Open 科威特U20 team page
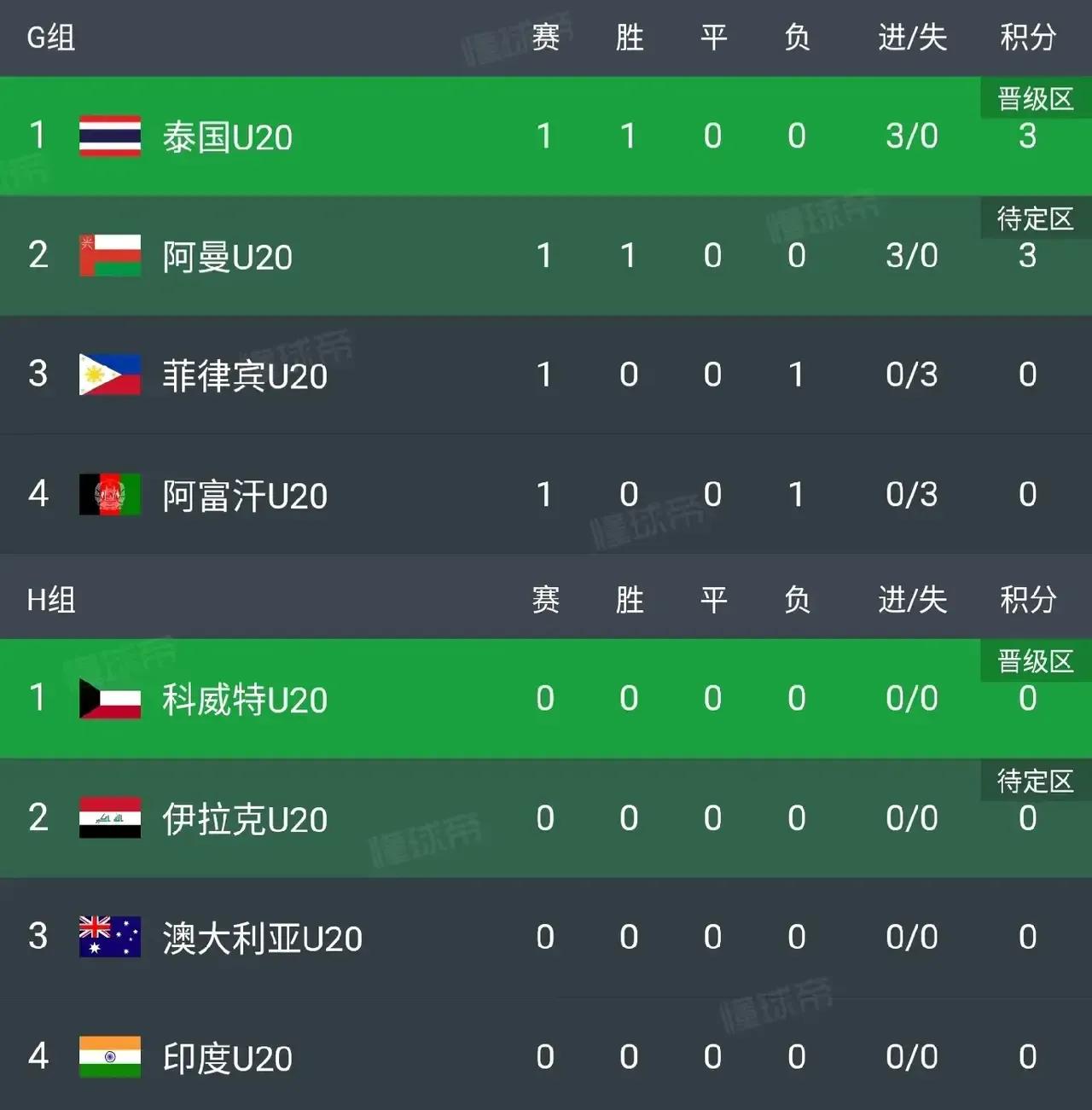This screenshot has width=1092, height=1110. click(244, 698)
